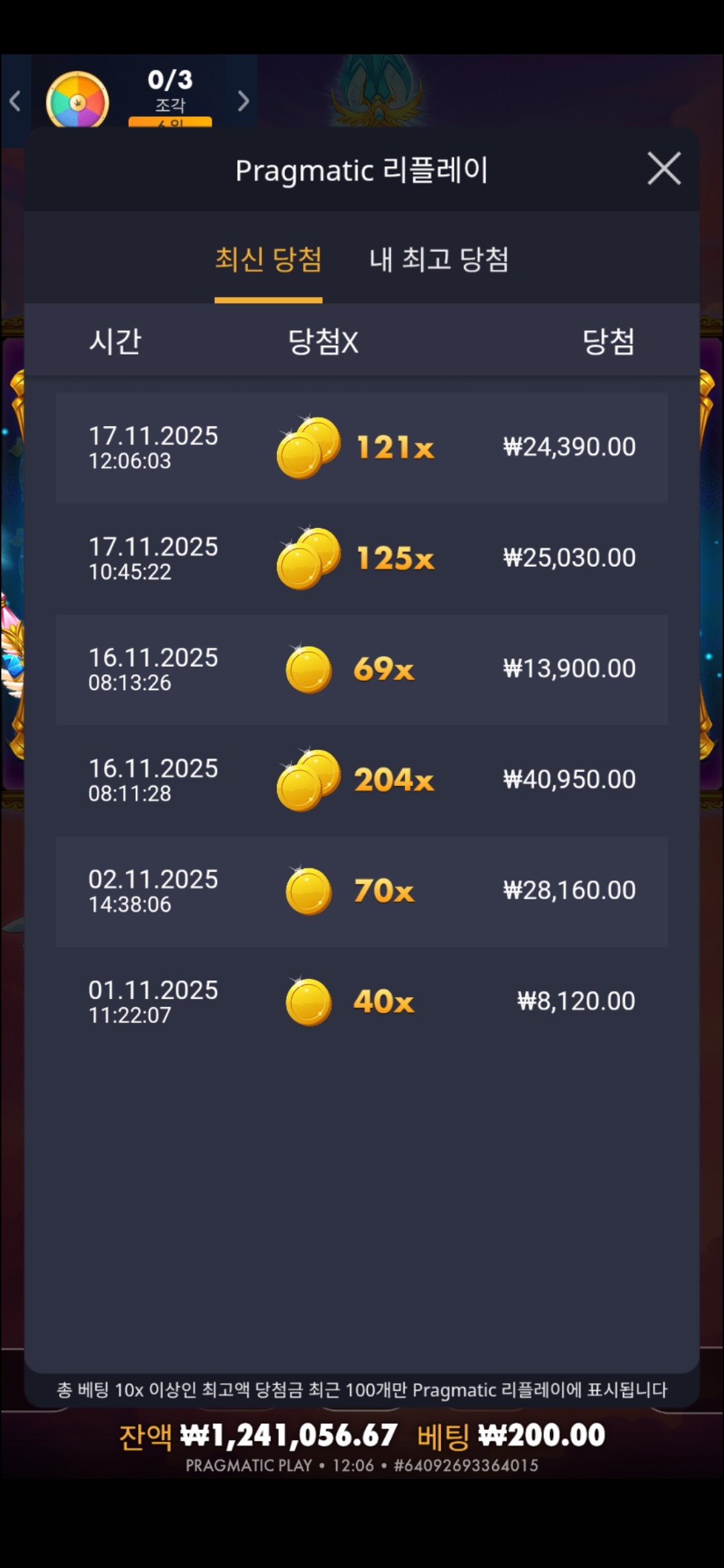Open the 70x replay from 02.11.2025
724x1568 pixels.
tap(362, 891)
